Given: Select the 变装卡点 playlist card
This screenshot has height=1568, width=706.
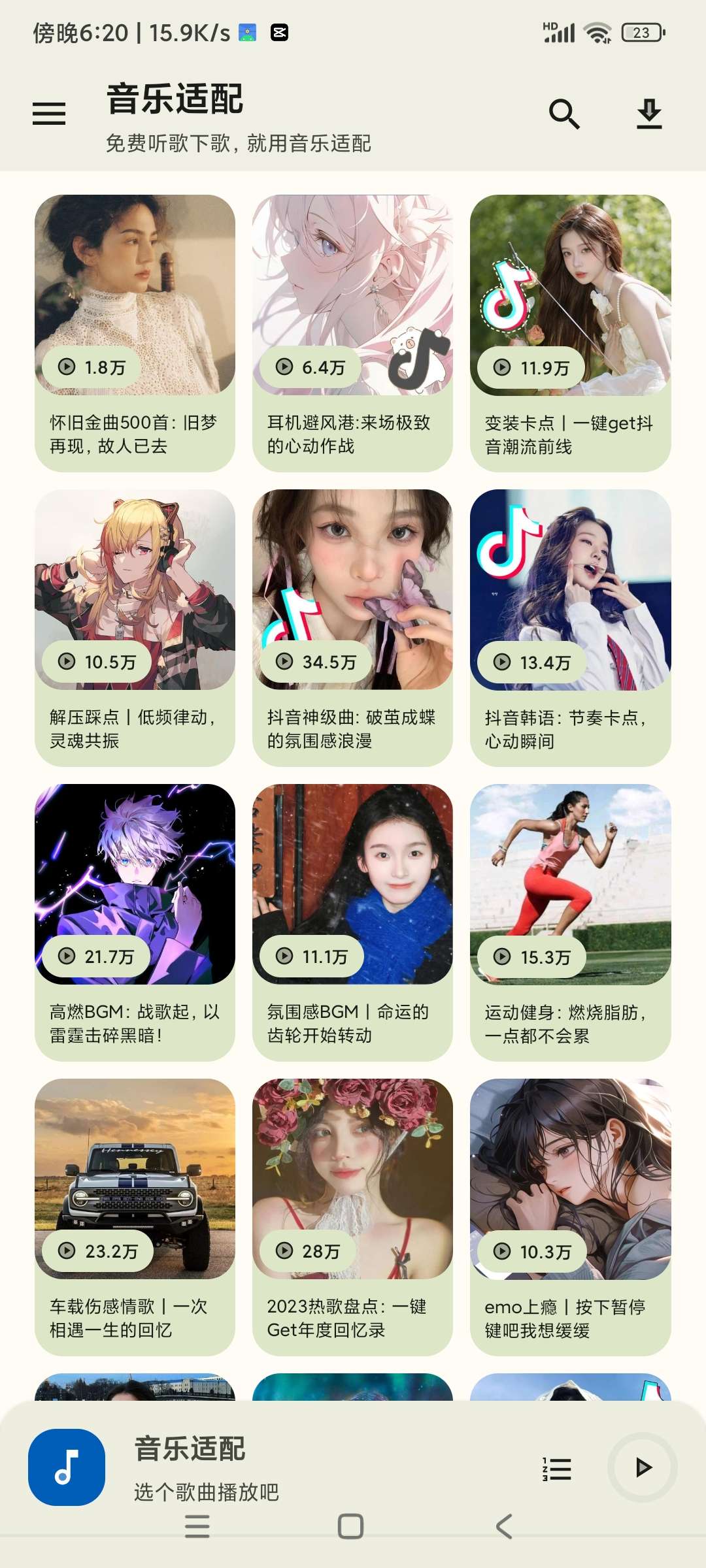Looking at the screenshot, I should coord(570,333).
